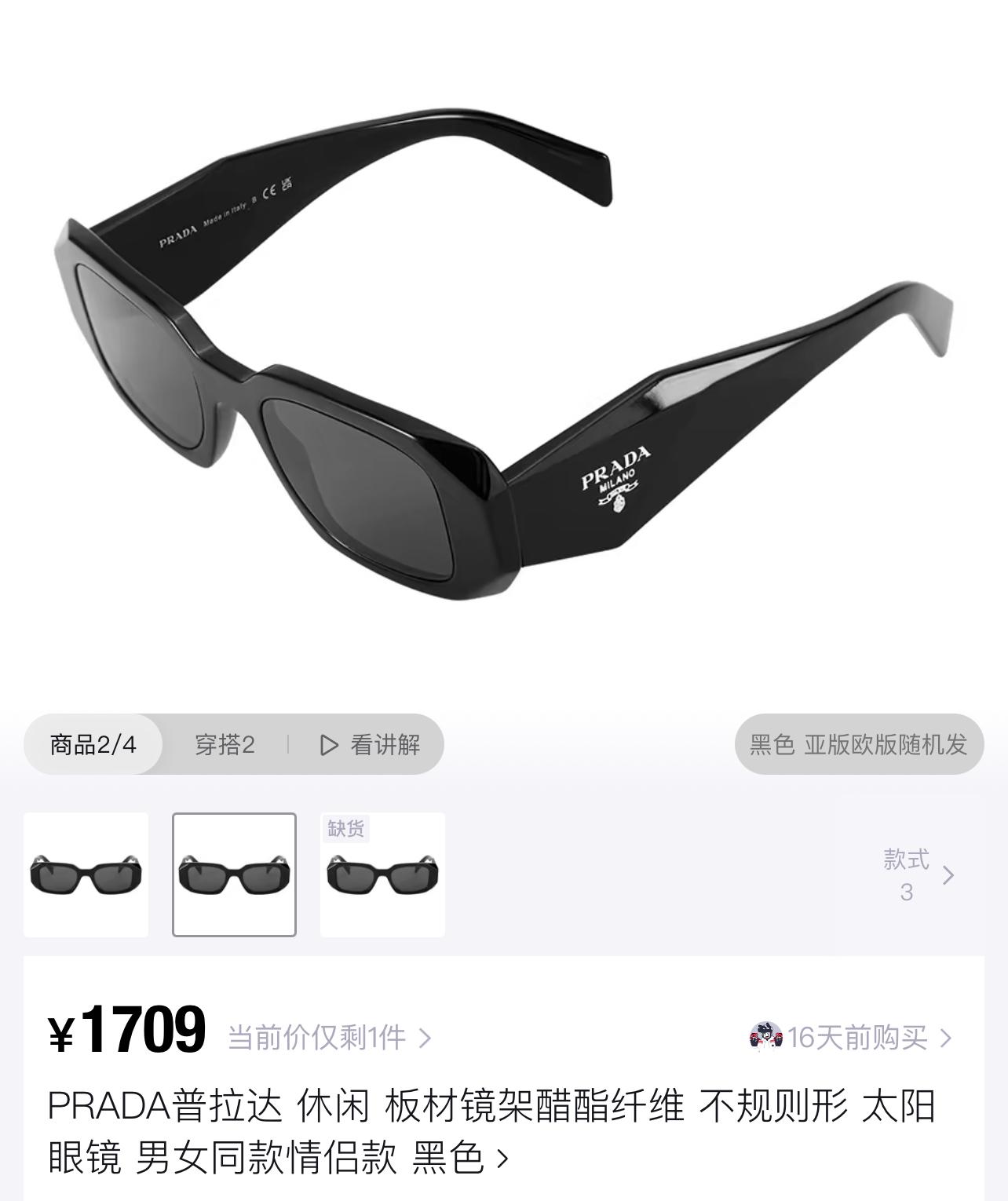The height and width of the screenshot is (1201, 1008).
Task: Select the second, highlighted style thumbnail
Action: tap(234, 874)
